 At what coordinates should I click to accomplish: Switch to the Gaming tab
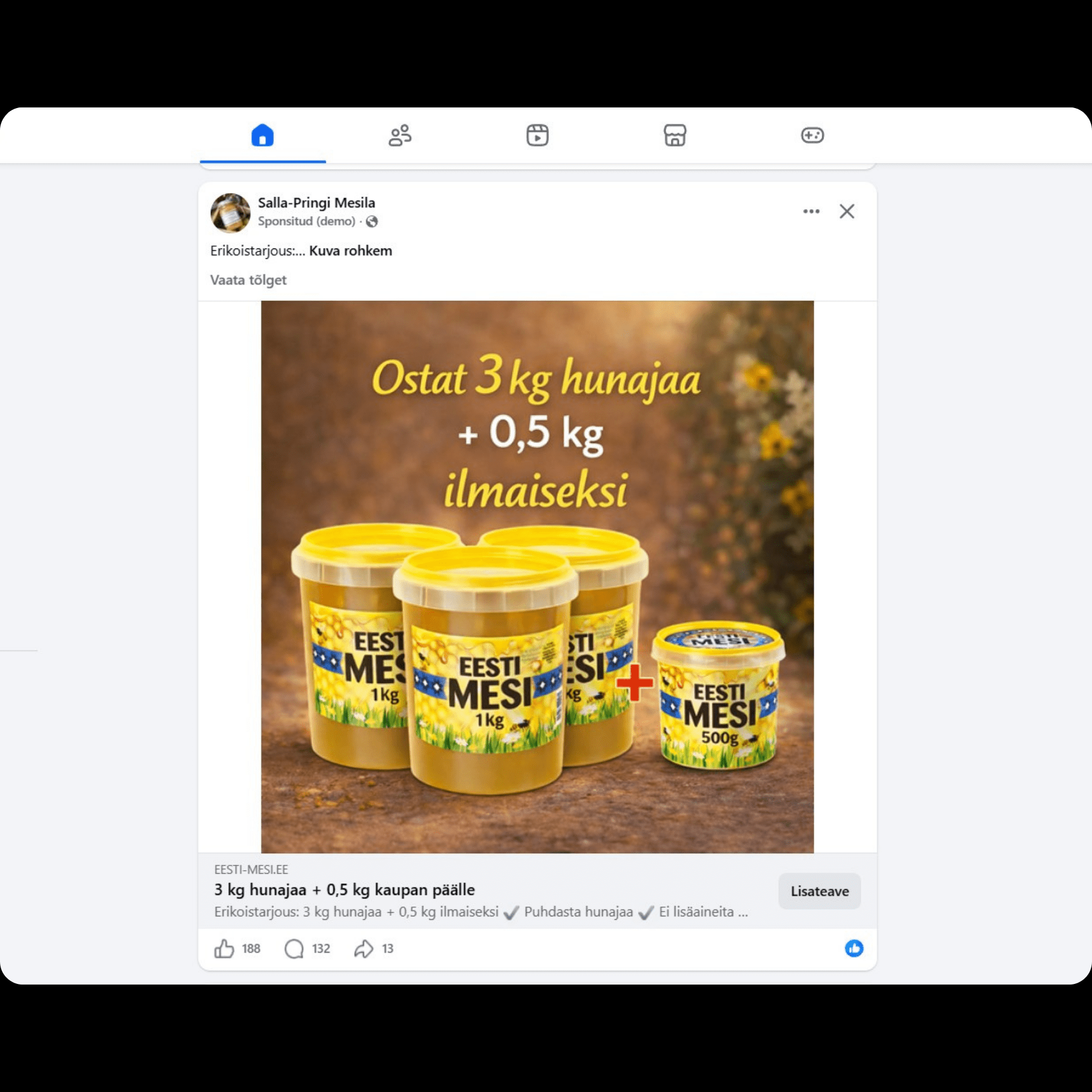click(812, 135)
